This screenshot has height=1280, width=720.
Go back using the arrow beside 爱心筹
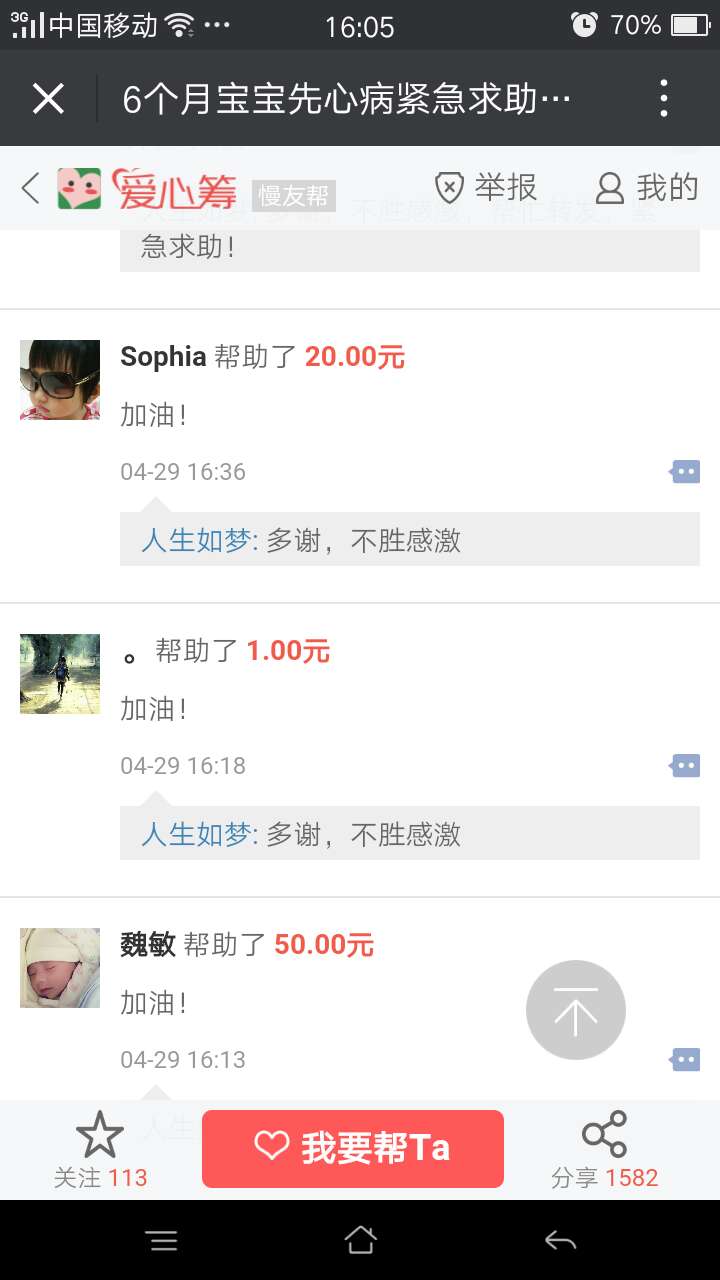31,188
